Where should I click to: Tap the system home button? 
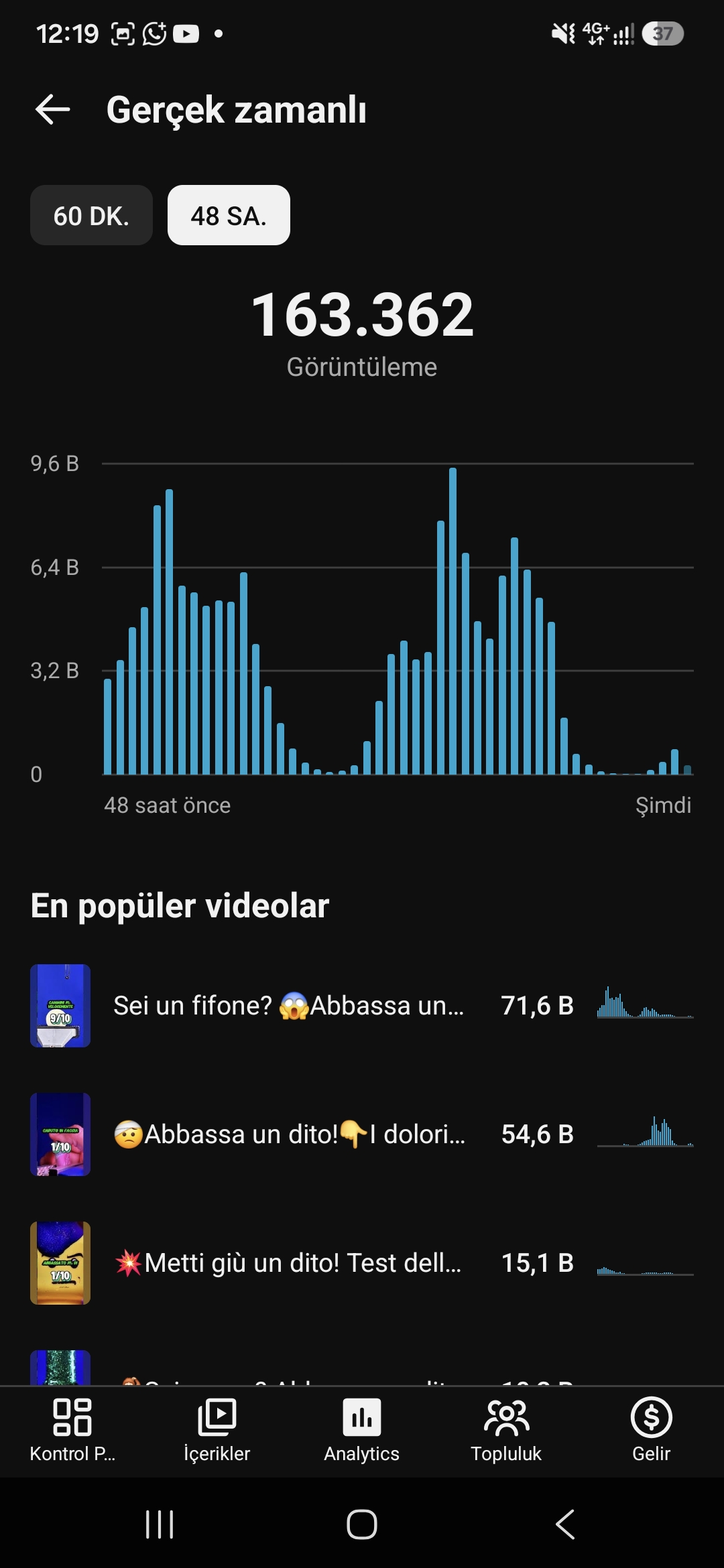tap(362, 1524)
